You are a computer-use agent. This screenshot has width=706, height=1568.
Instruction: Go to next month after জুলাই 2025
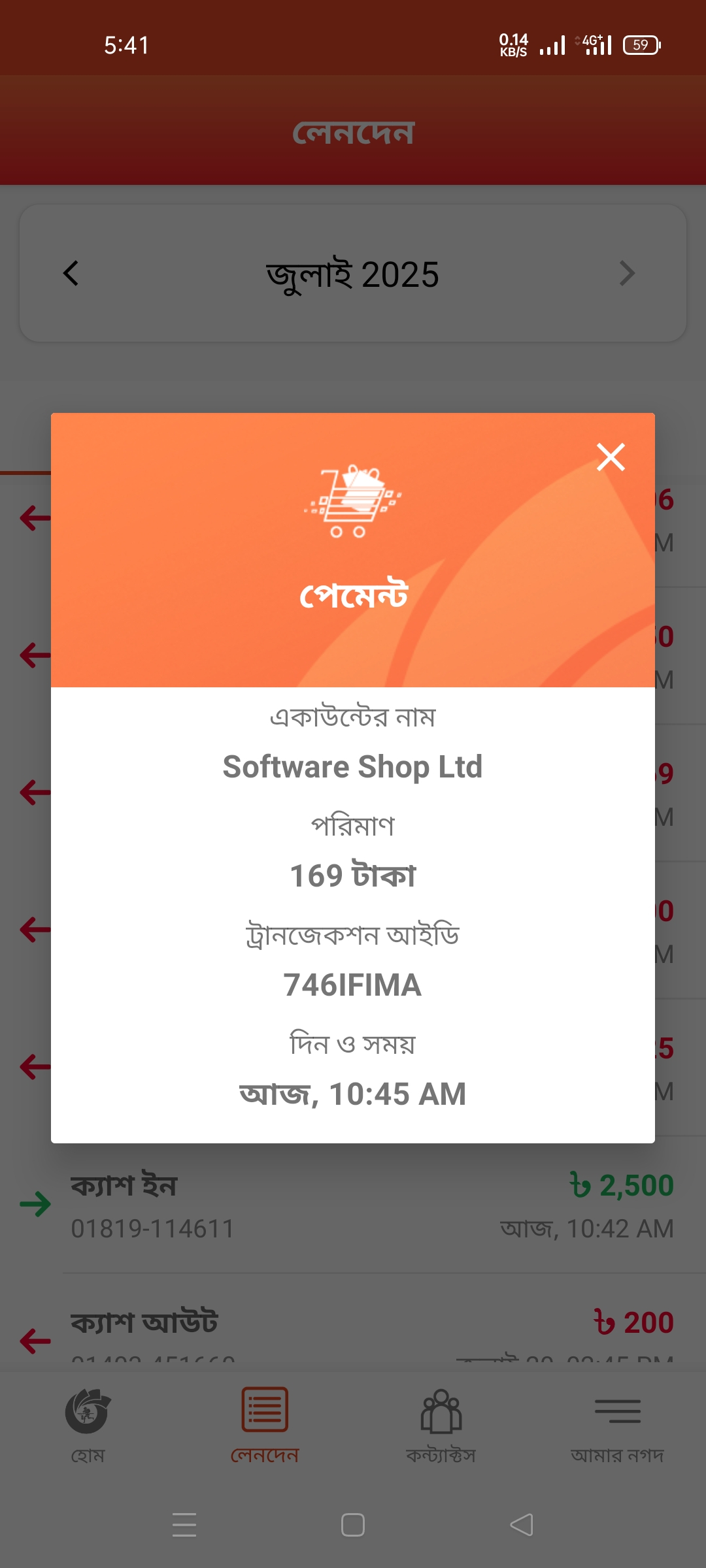[627, 274]
